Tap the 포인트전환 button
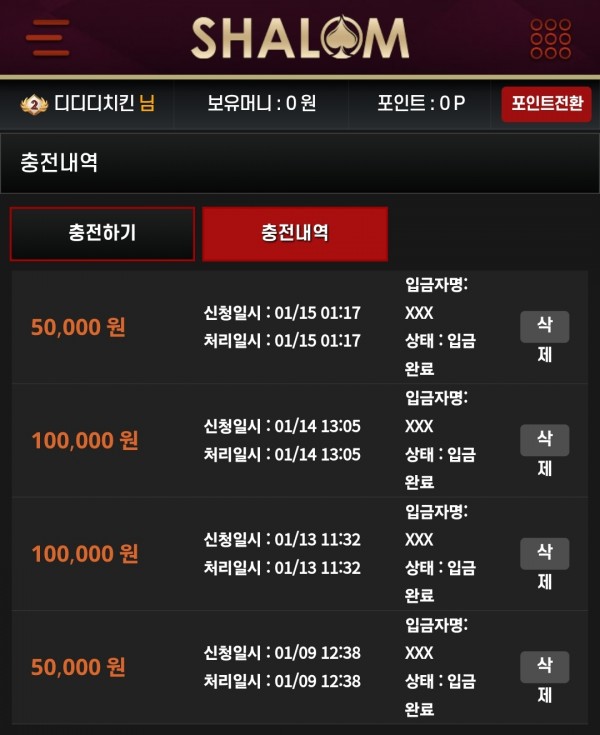Screen dimensions: 600x735 [546, 104]
